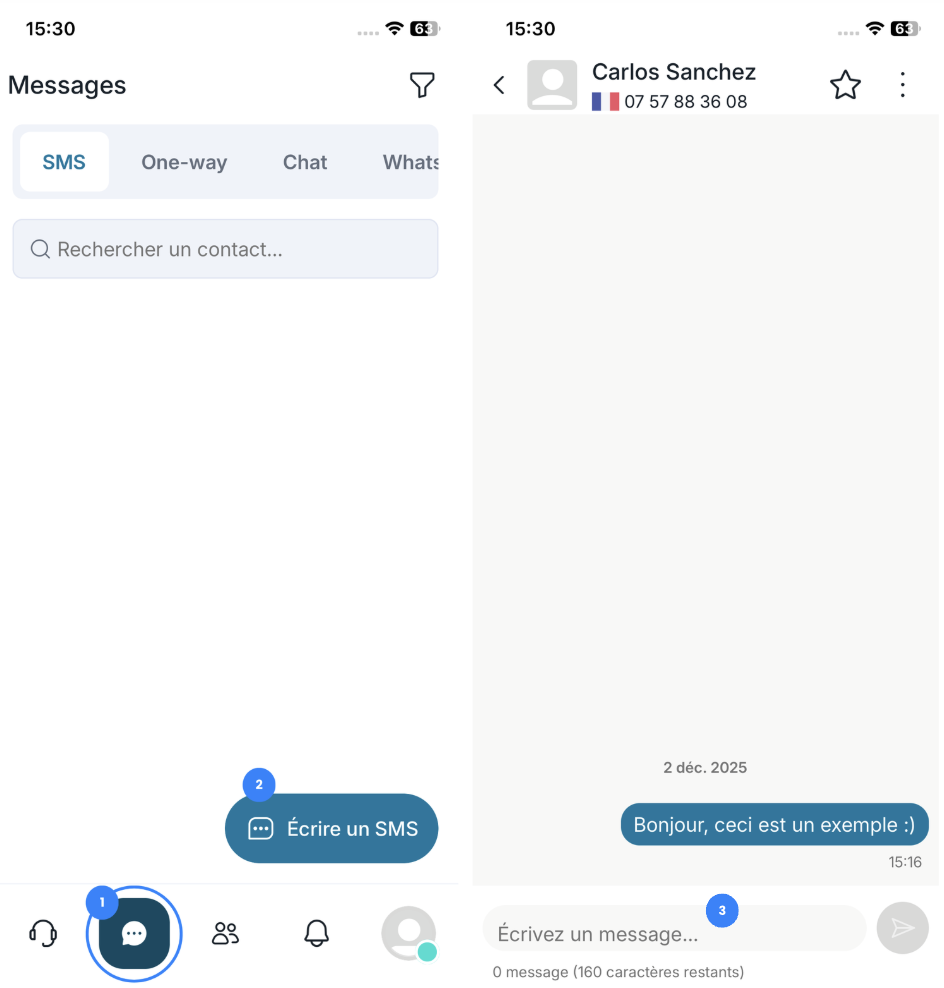Open the WhatsApp tab
This screenshot has width=944, height=988.
coord(410,162)
